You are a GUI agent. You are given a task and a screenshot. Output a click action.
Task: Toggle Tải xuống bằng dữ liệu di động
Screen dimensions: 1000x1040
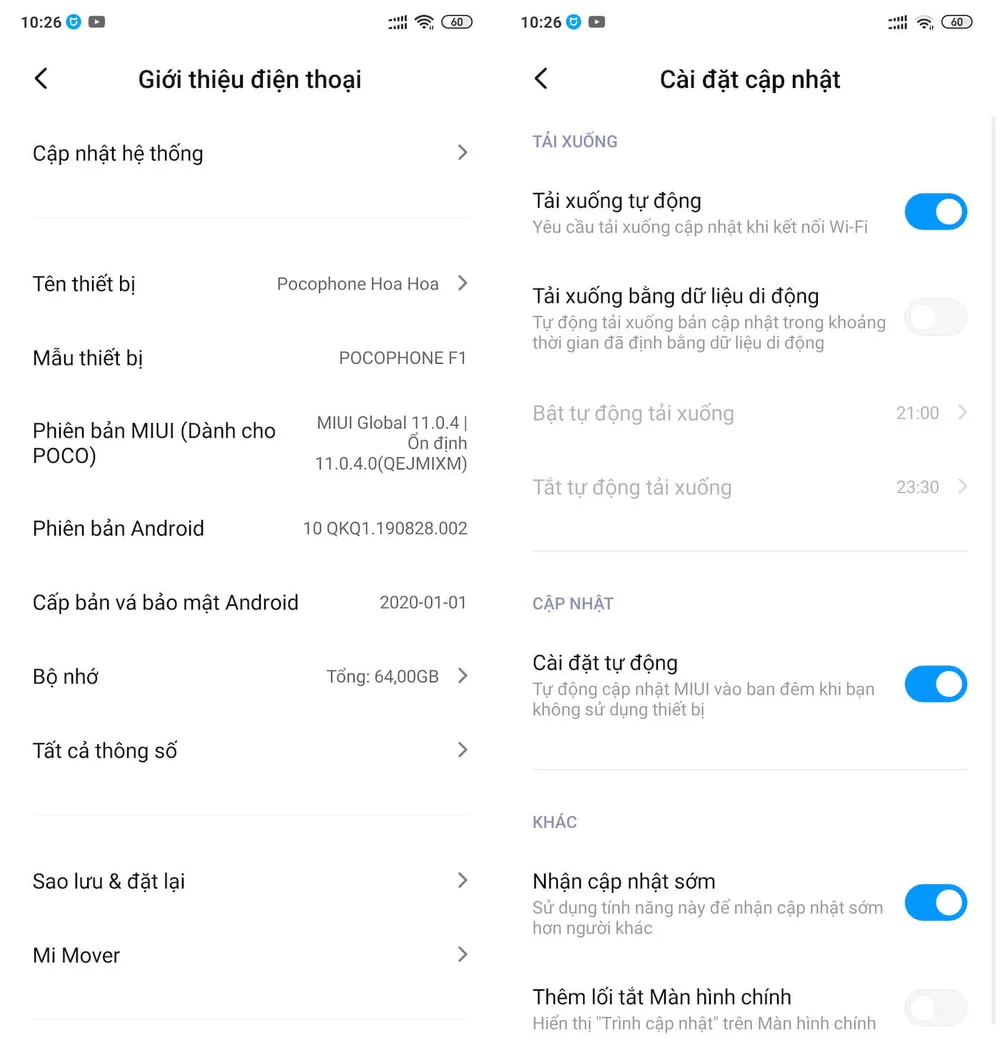pyautogui.click(x=935, y=317)
